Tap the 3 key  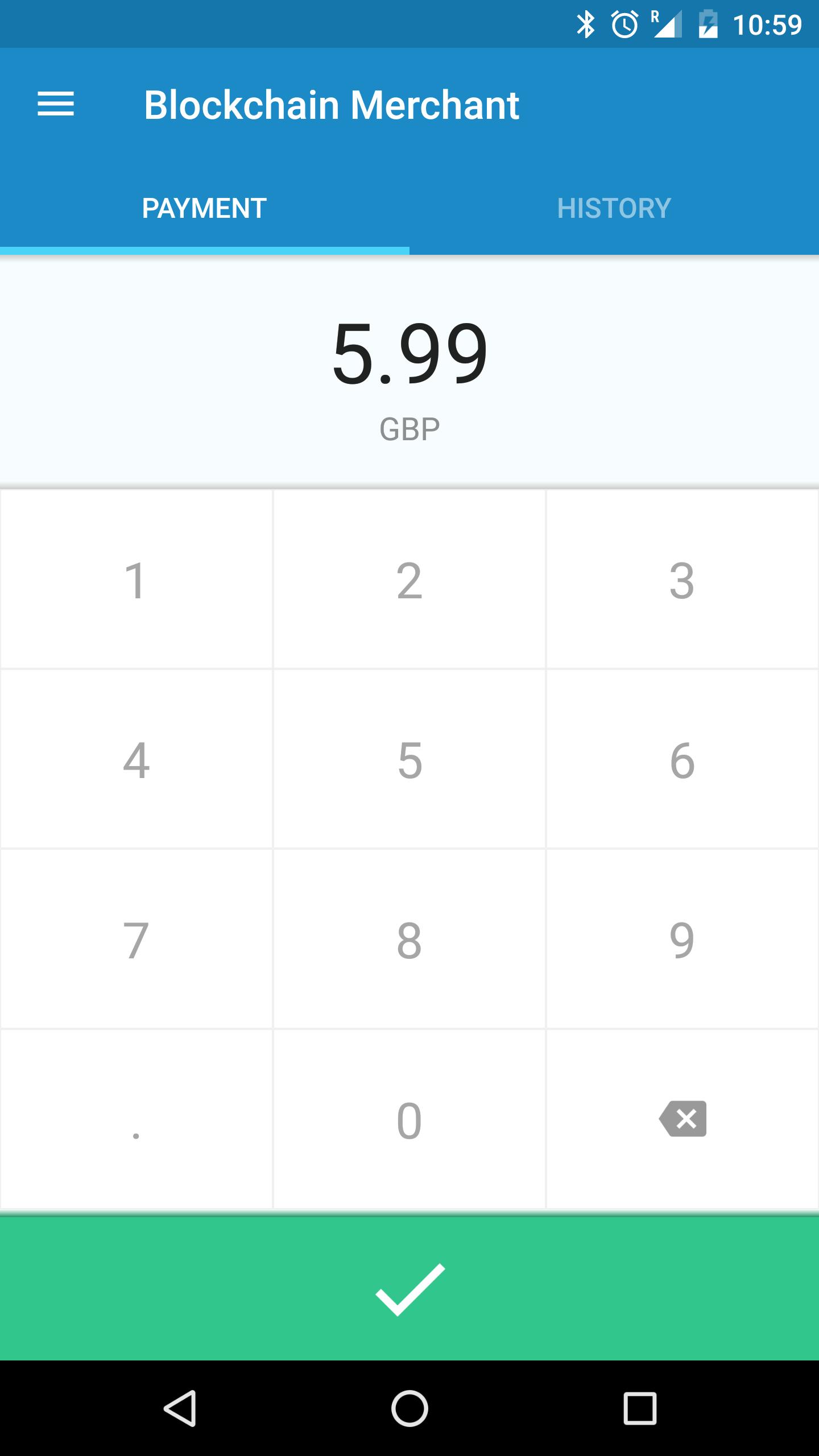pyautogui.click(x=682, y=580)
